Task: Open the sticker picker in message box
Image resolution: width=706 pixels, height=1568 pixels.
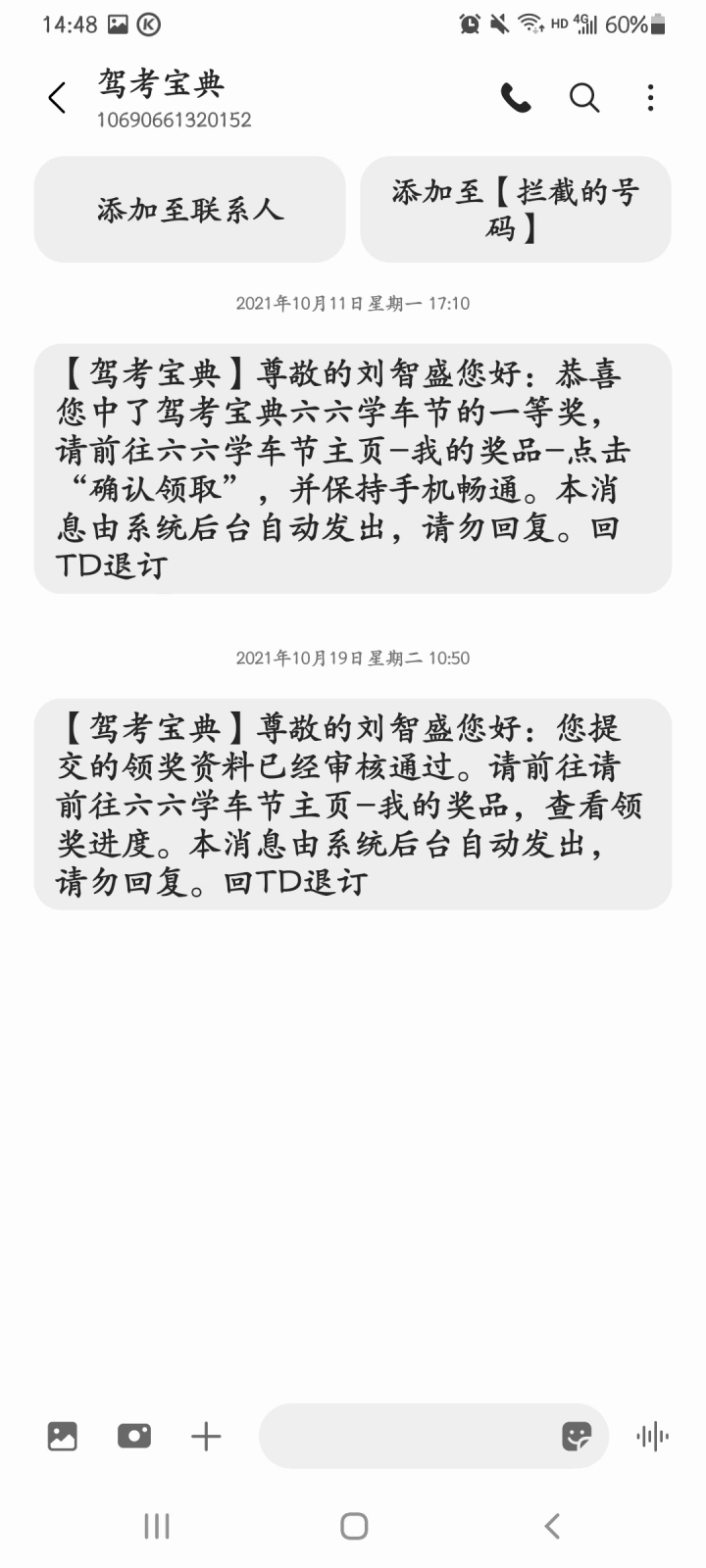Action: tap(577, 1437)
